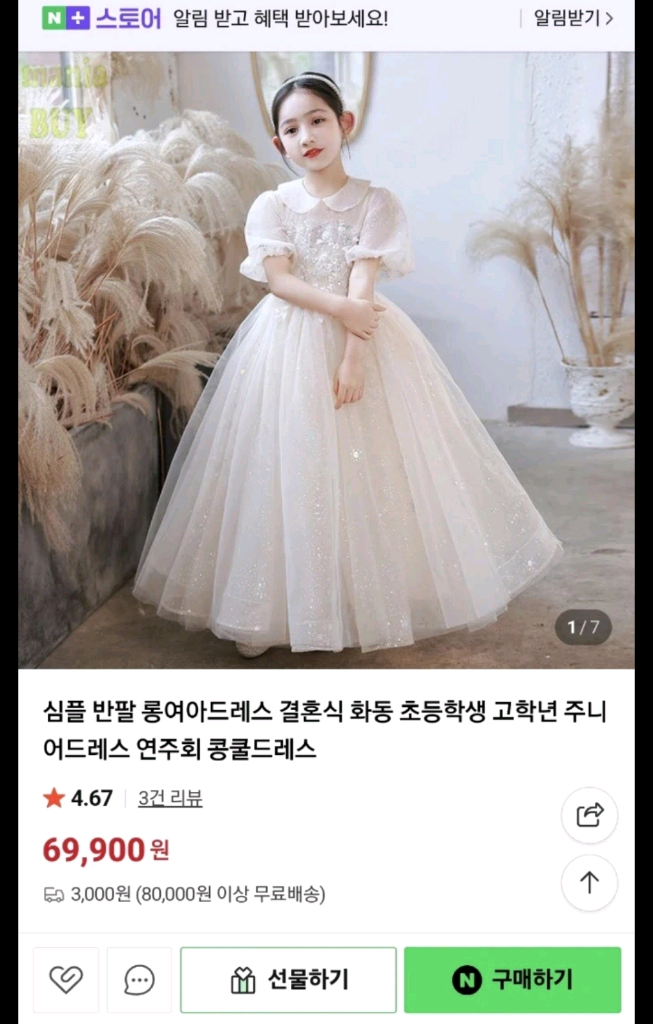Open the 3건 리뷰 reviews link
The image size is (653, 1024).
pos(170,798)
